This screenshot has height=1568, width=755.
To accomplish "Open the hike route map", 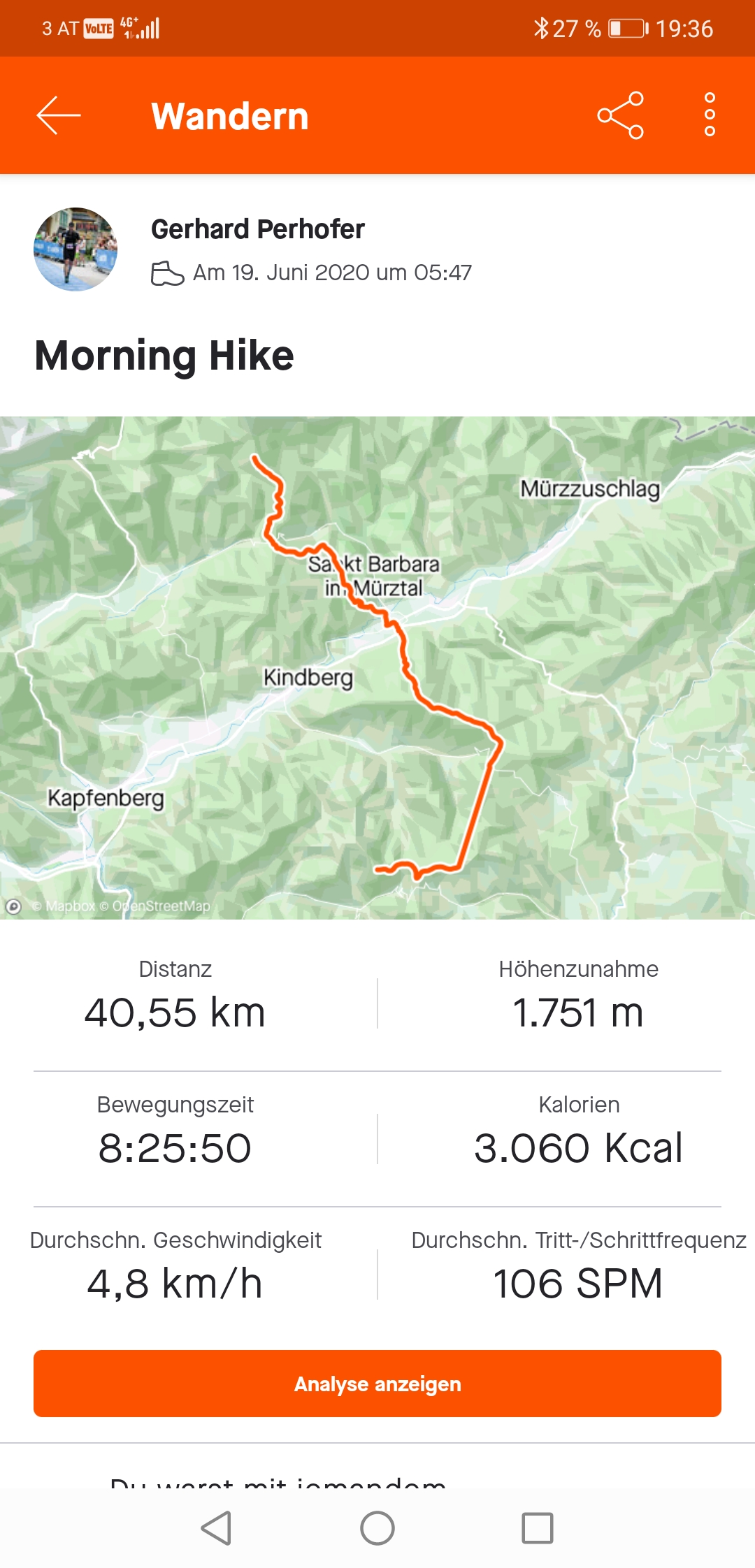I will pos(377,667).
